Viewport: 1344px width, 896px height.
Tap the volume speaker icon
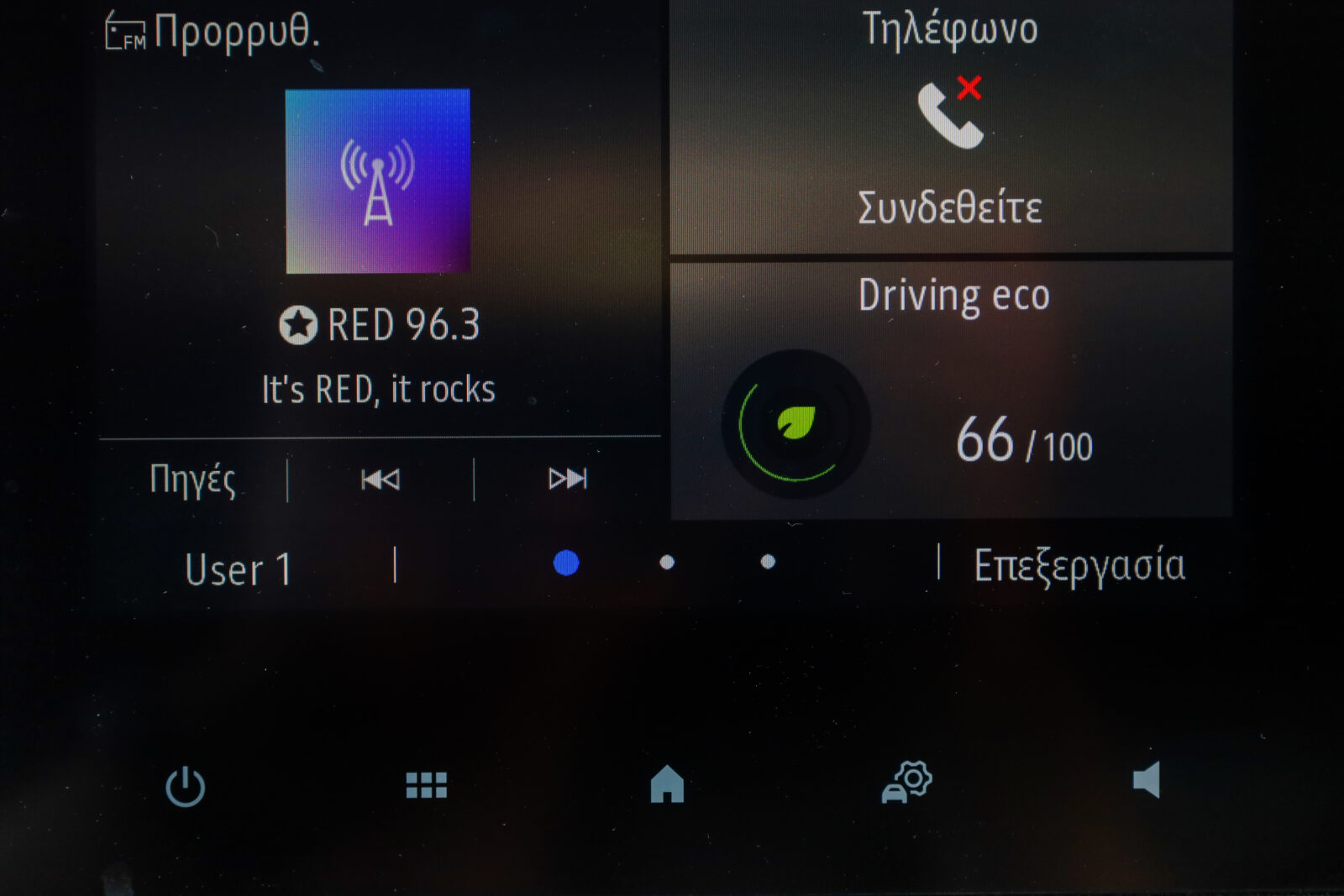coord(1147,780)
